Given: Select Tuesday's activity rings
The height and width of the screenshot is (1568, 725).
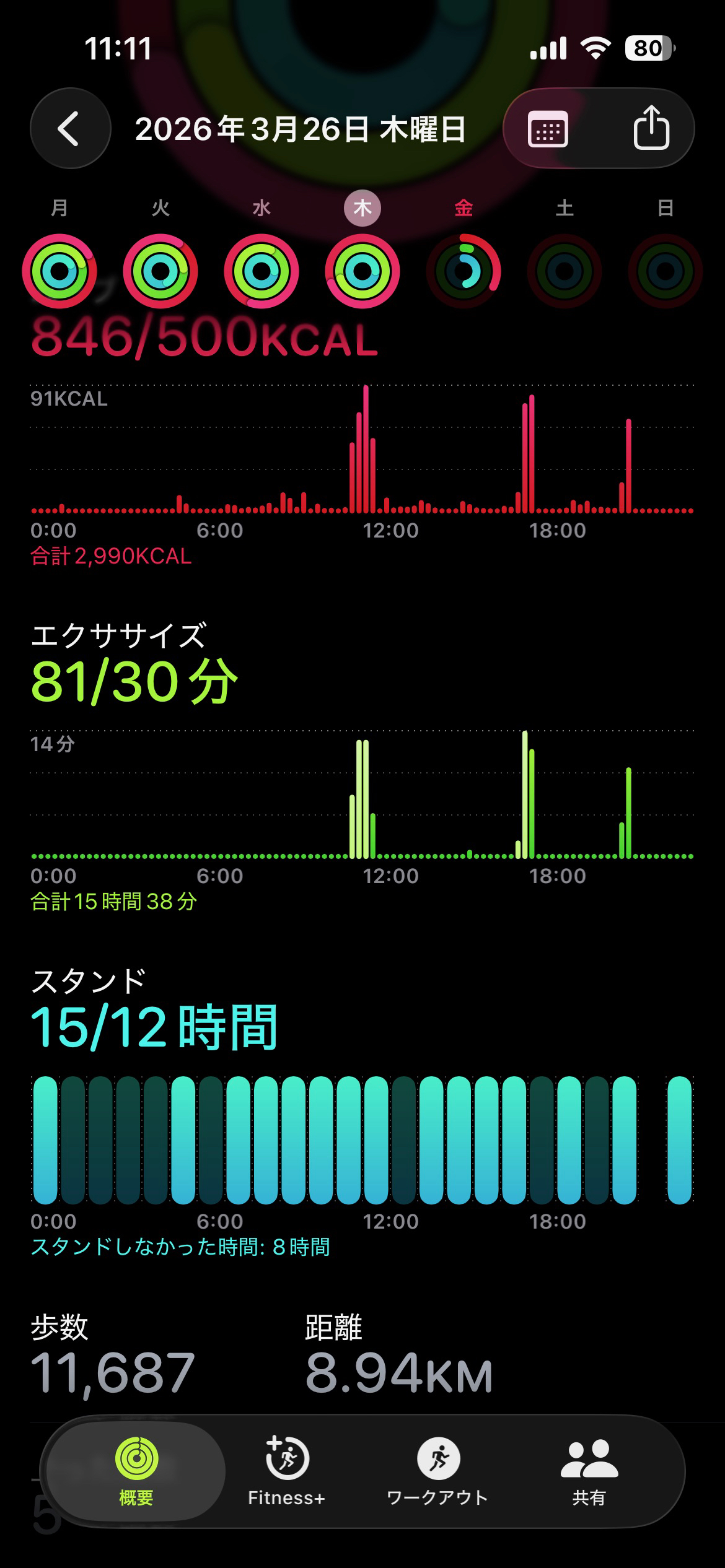Looking at the screenshot, I should 160,271.
